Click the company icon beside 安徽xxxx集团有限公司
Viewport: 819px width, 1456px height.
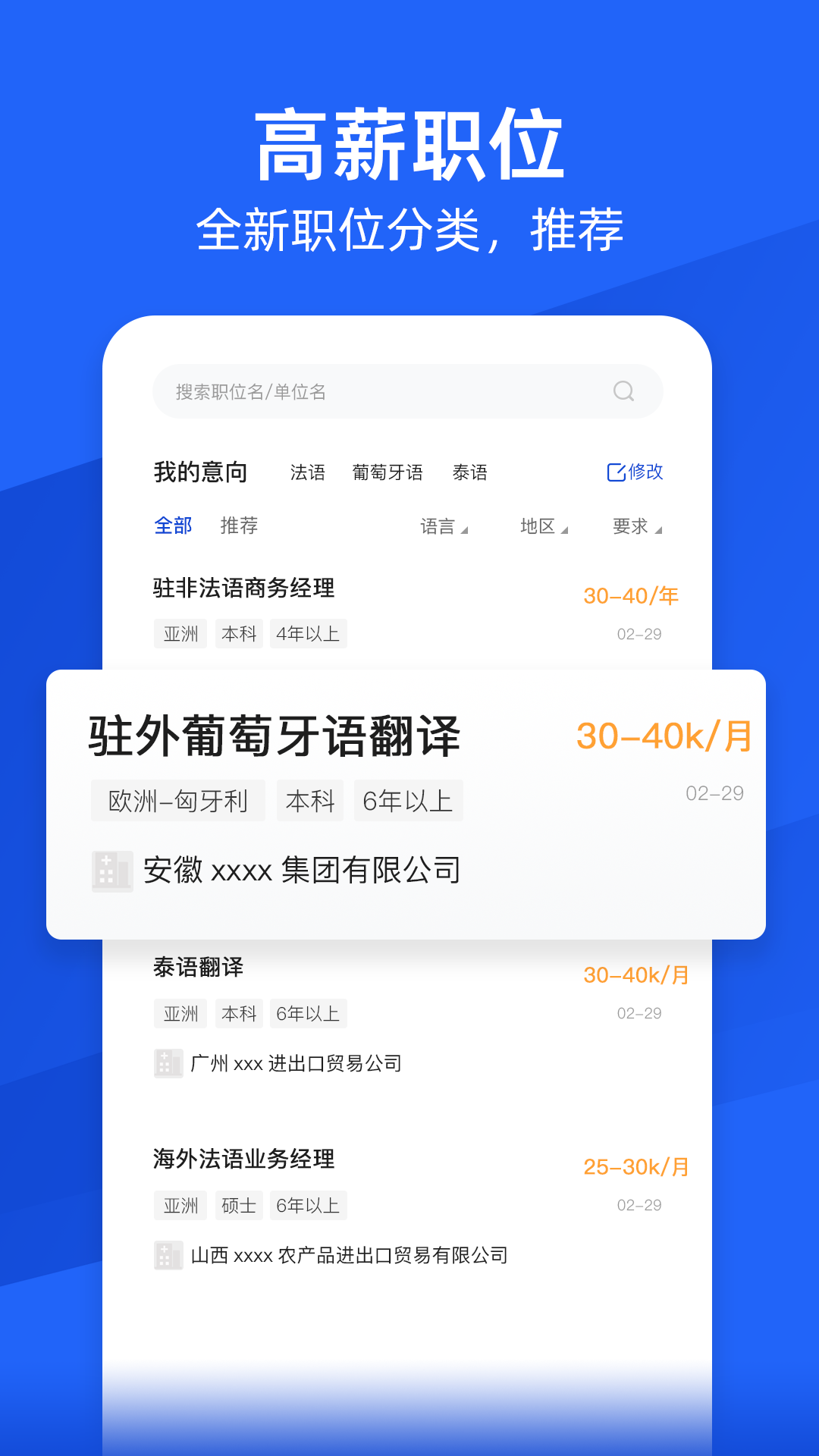(x=112, y=871)
